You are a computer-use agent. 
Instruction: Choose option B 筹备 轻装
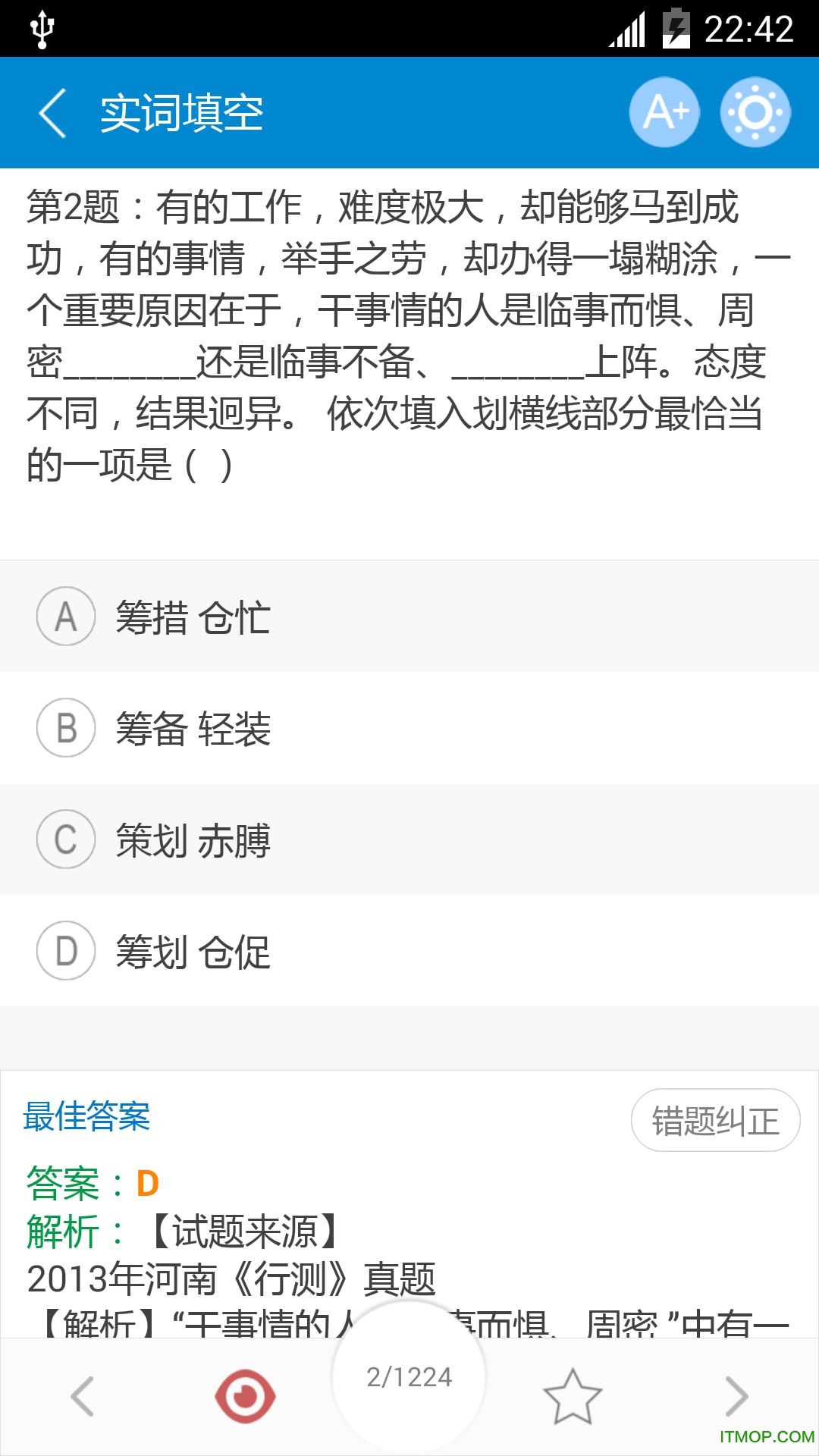pyautogui.click(x=409, y=728)
